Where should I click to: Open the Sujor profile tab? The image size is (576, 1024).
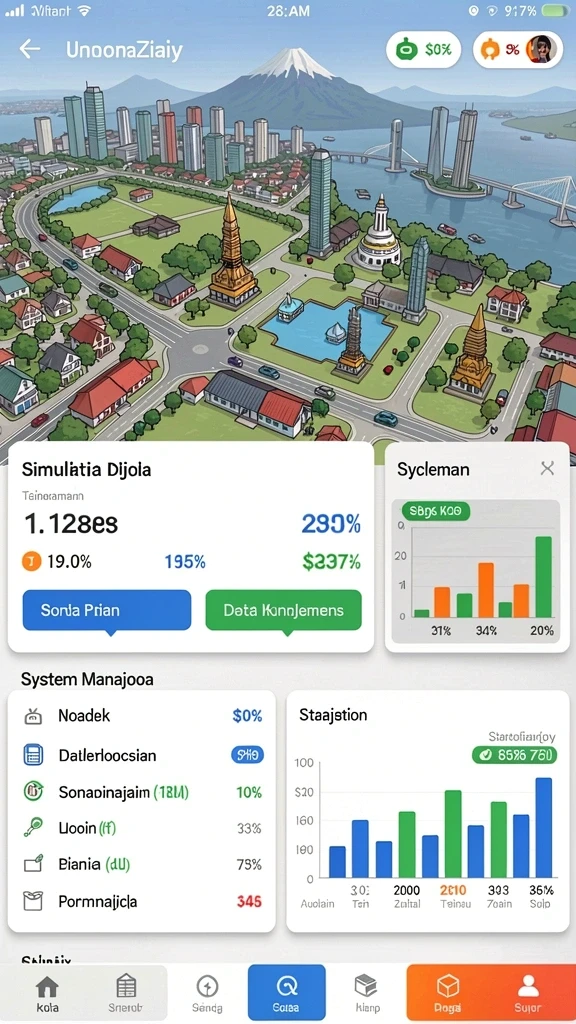[x=528, y=993]
